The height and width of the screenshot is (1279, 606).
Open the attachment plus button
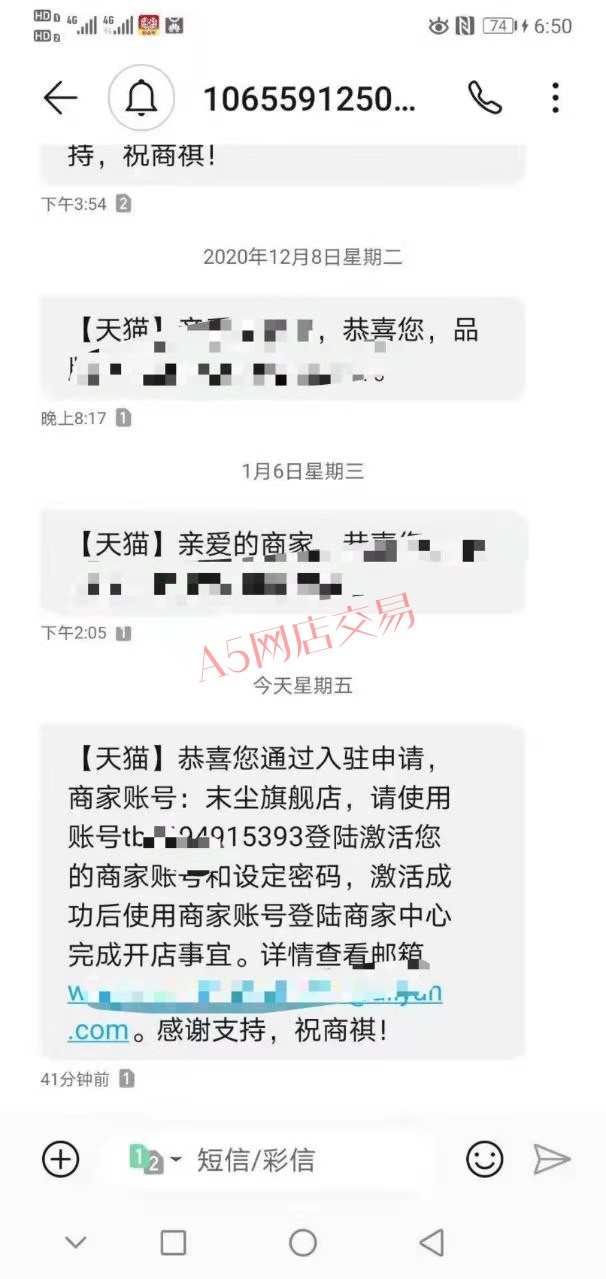tap(60, 1159)
